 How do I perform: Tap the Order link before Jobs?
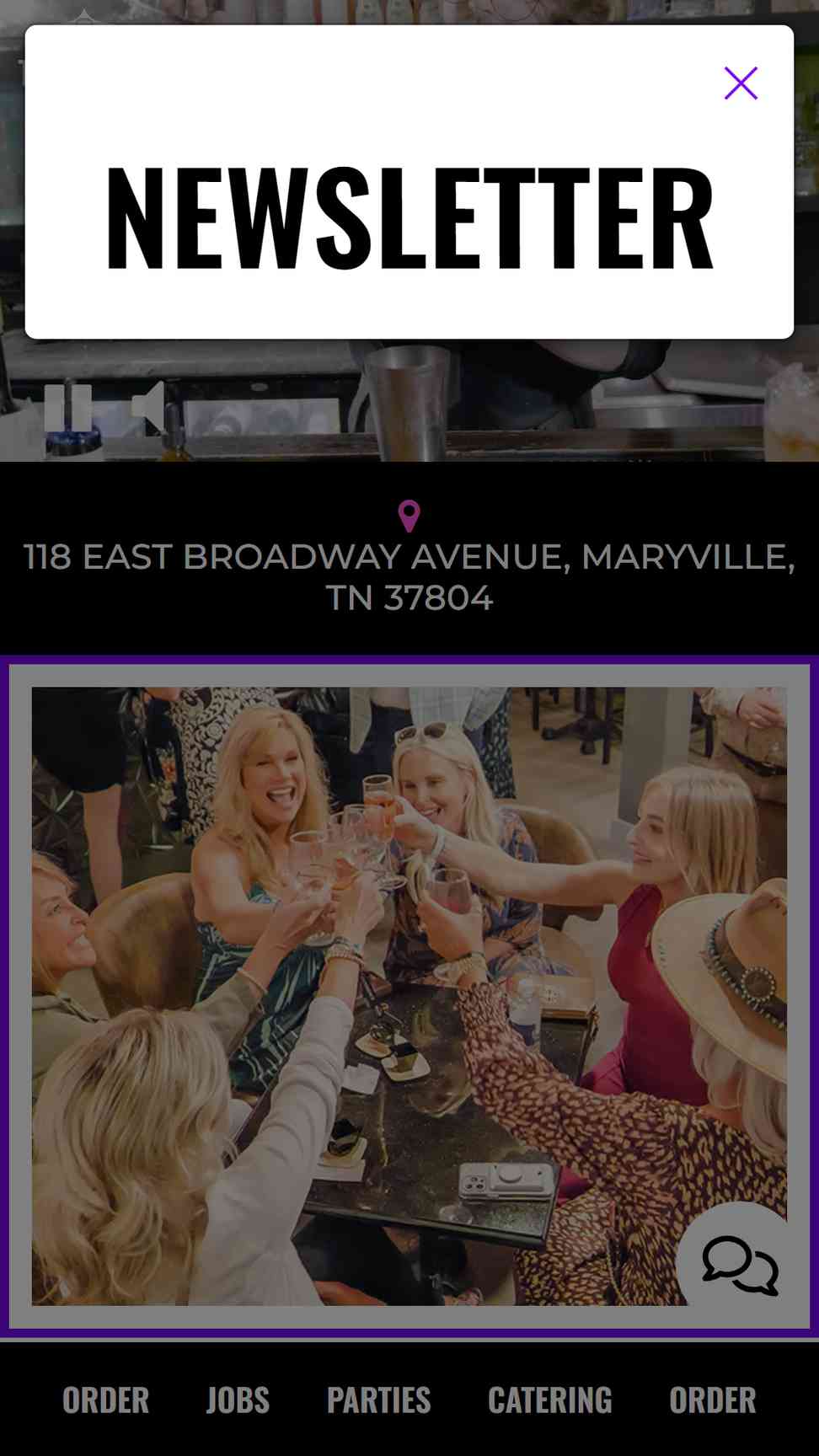click(105, 1400)
